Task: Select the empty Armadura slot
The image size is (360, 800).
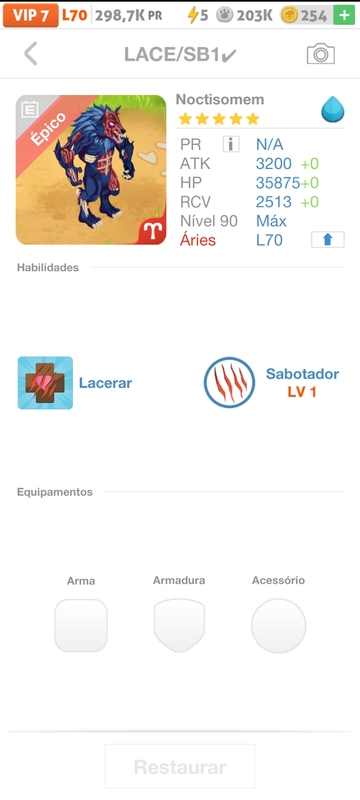Action: coord(179,625)
